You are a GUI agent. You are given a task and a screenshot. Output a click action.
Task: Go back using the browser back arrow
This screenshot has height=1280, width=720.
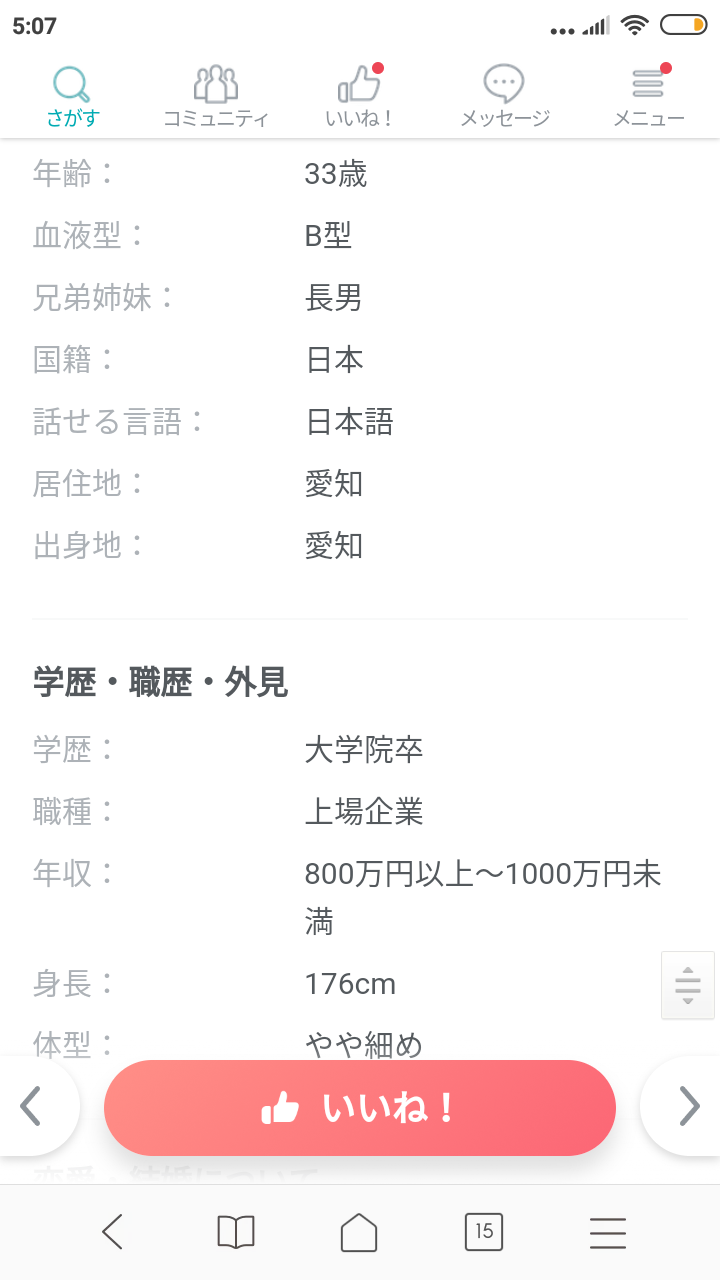[112, 1232]
